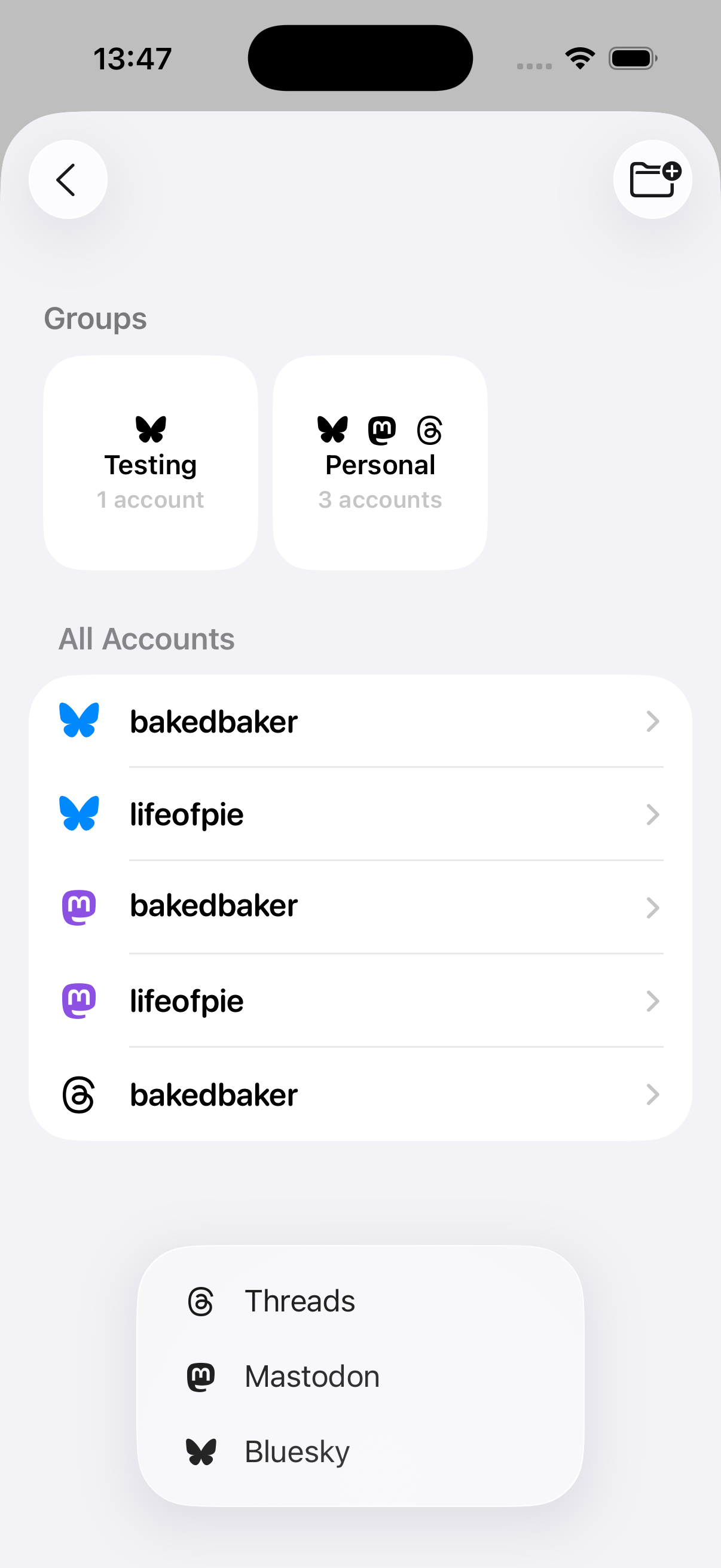The width and height of the screenshot is (721, 1568).
Task: Go back using the back arrow
Action: coord(68,179)
